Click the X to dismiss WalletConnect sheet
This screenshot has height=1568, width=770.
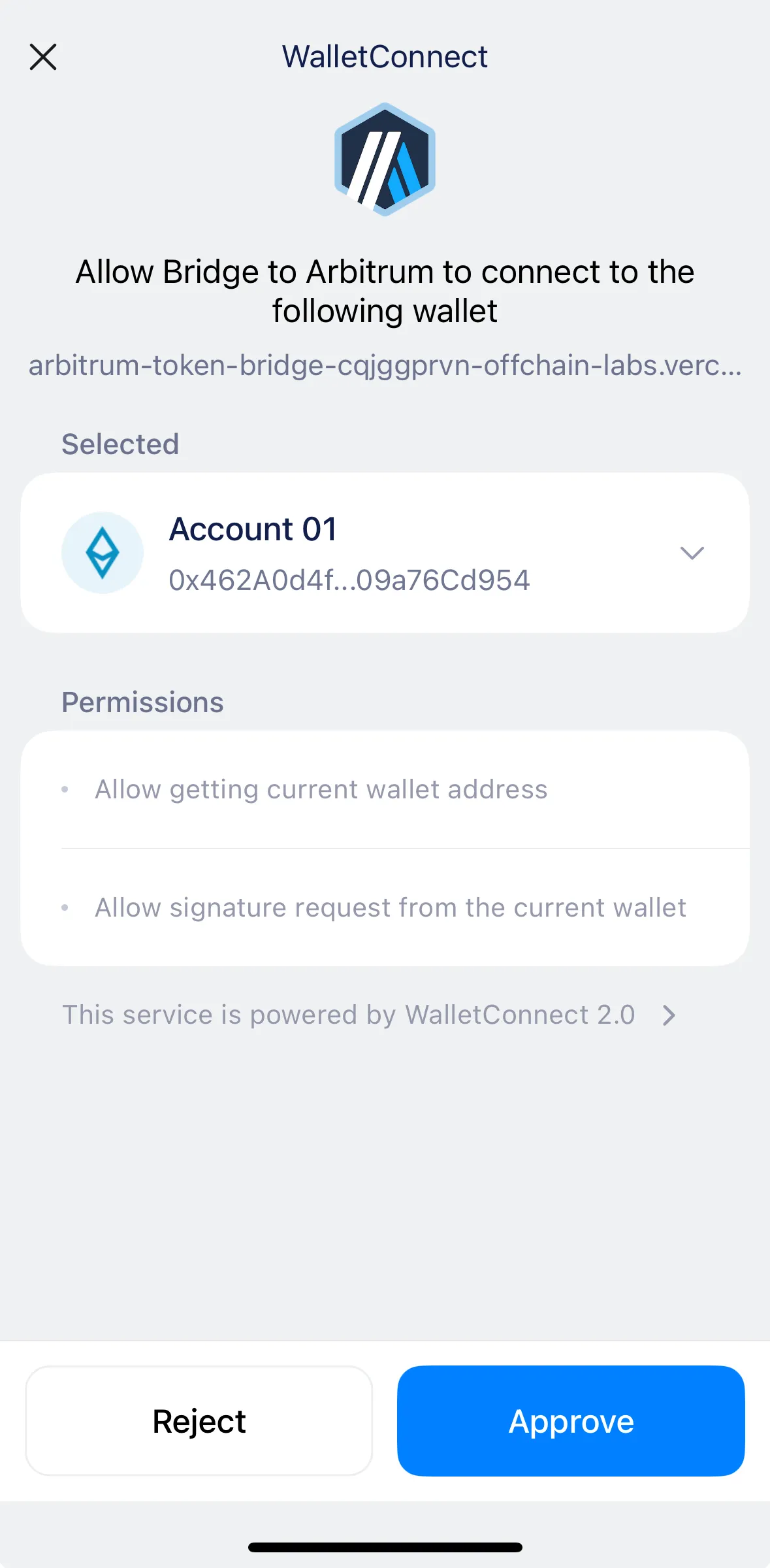[x=43, y=57]
